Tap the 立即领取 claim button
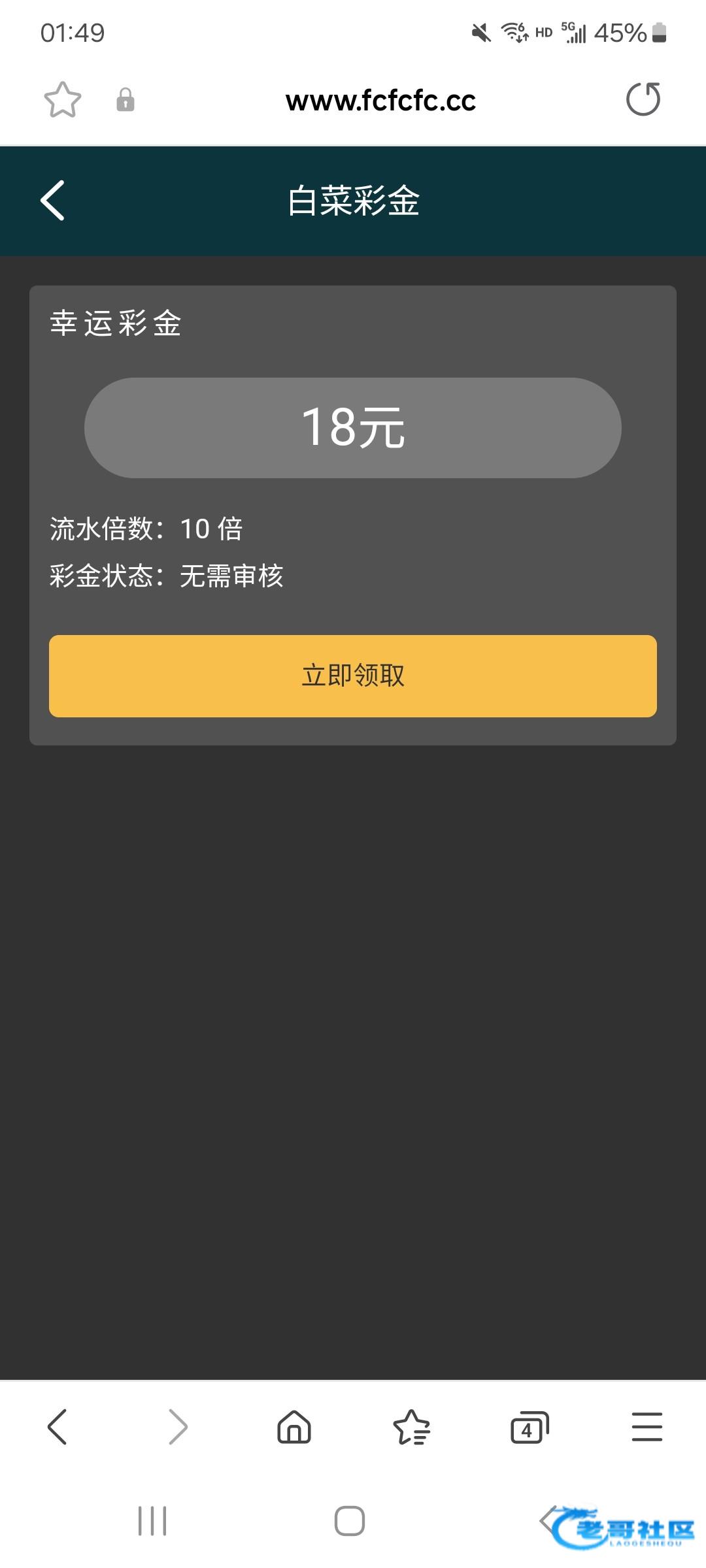 pos(353,676)
